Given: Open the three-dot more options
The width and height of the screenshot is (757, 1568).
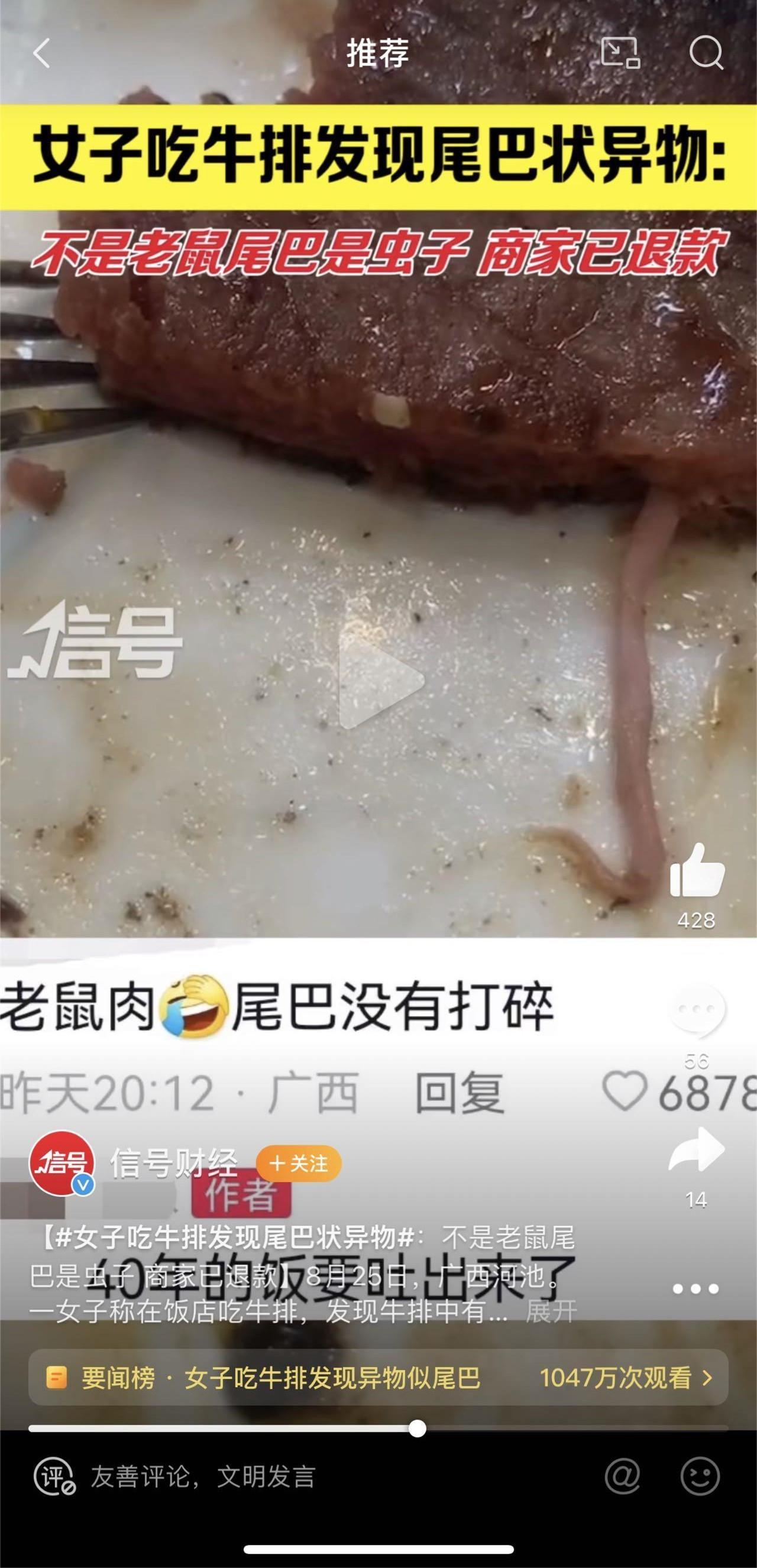Looking at the screenshot, I should tap(695, 1289).
